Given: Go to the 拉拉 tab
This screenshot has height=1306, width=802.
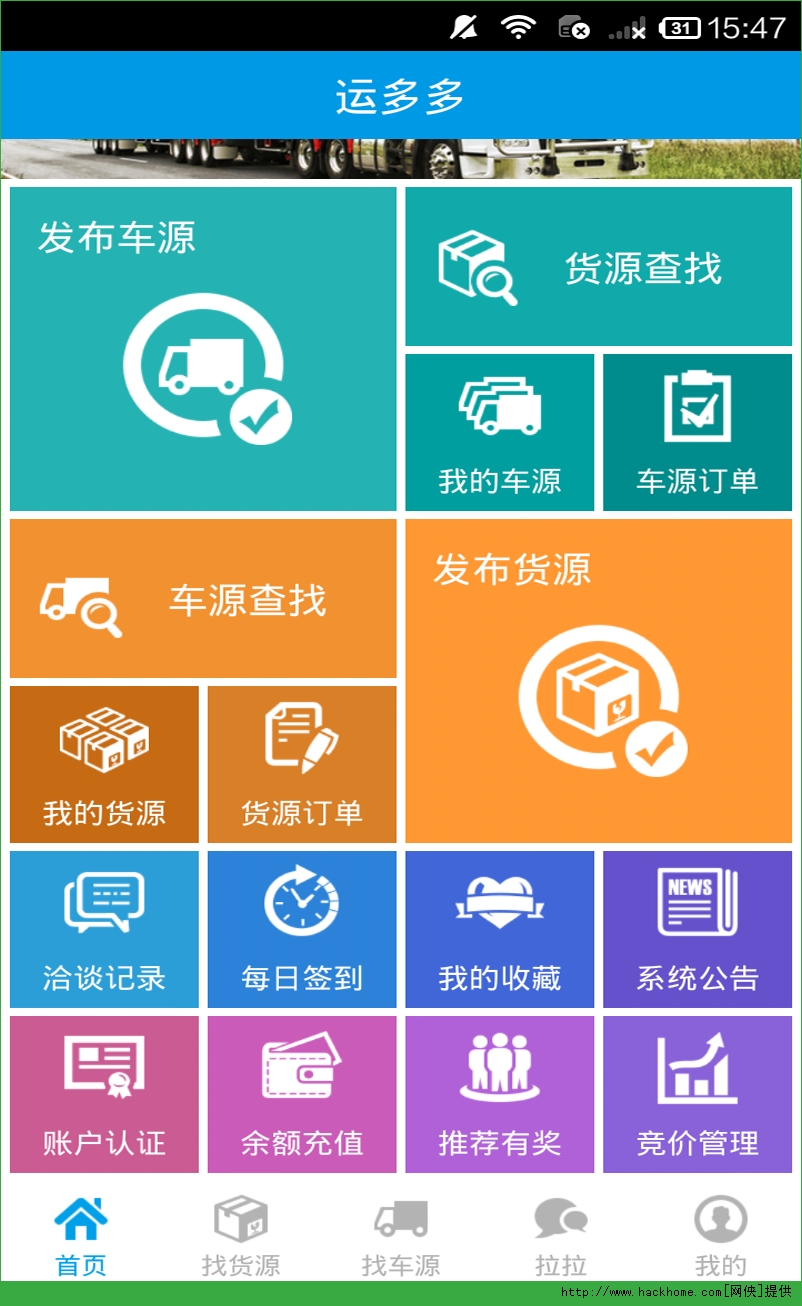Looking at the screenshot, I should (560, 1236).
